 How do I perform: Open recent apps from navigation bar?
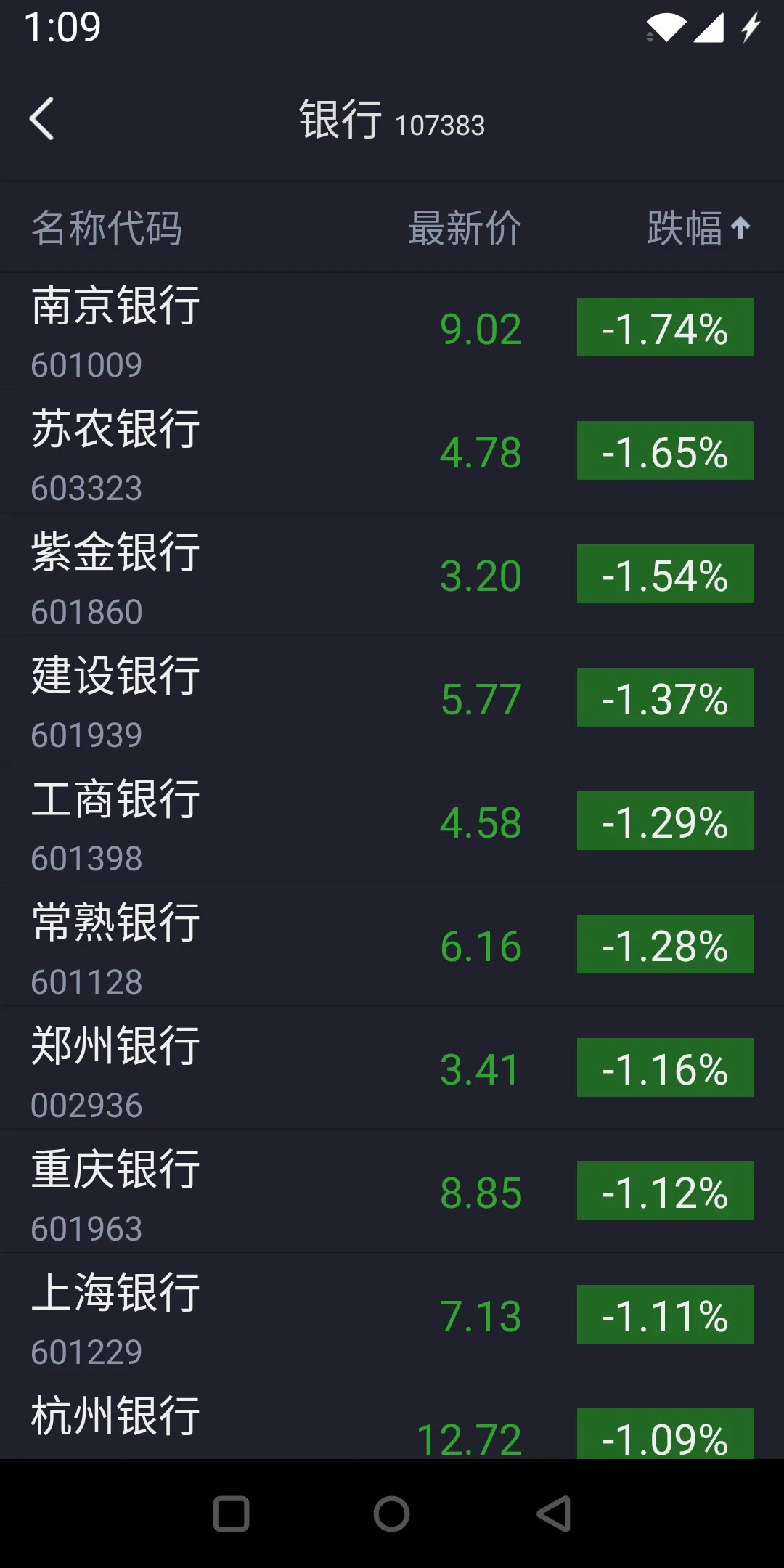(x=231, y=1514)
